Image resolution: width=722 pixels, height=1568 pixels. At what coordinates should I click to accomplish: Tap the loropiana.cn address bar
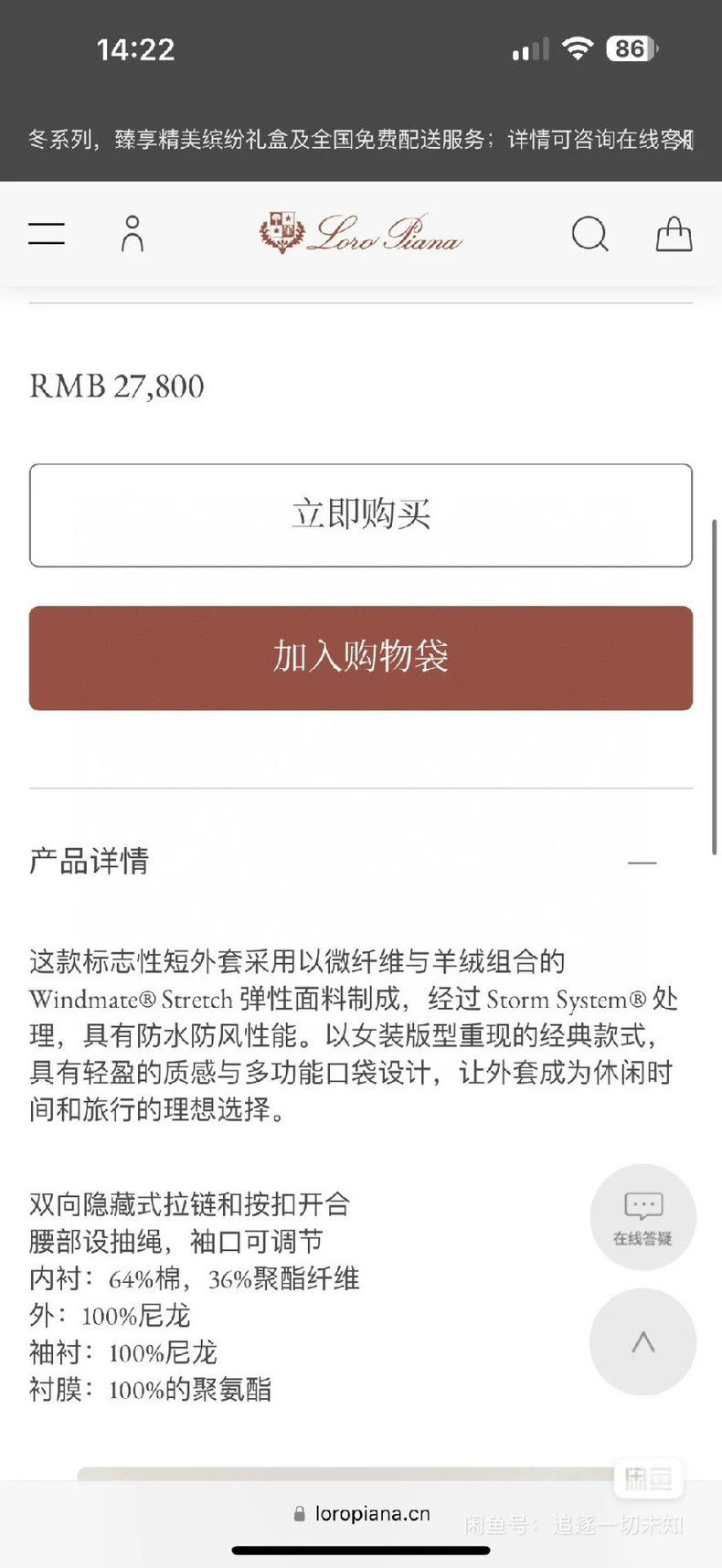click(362, 1514)
